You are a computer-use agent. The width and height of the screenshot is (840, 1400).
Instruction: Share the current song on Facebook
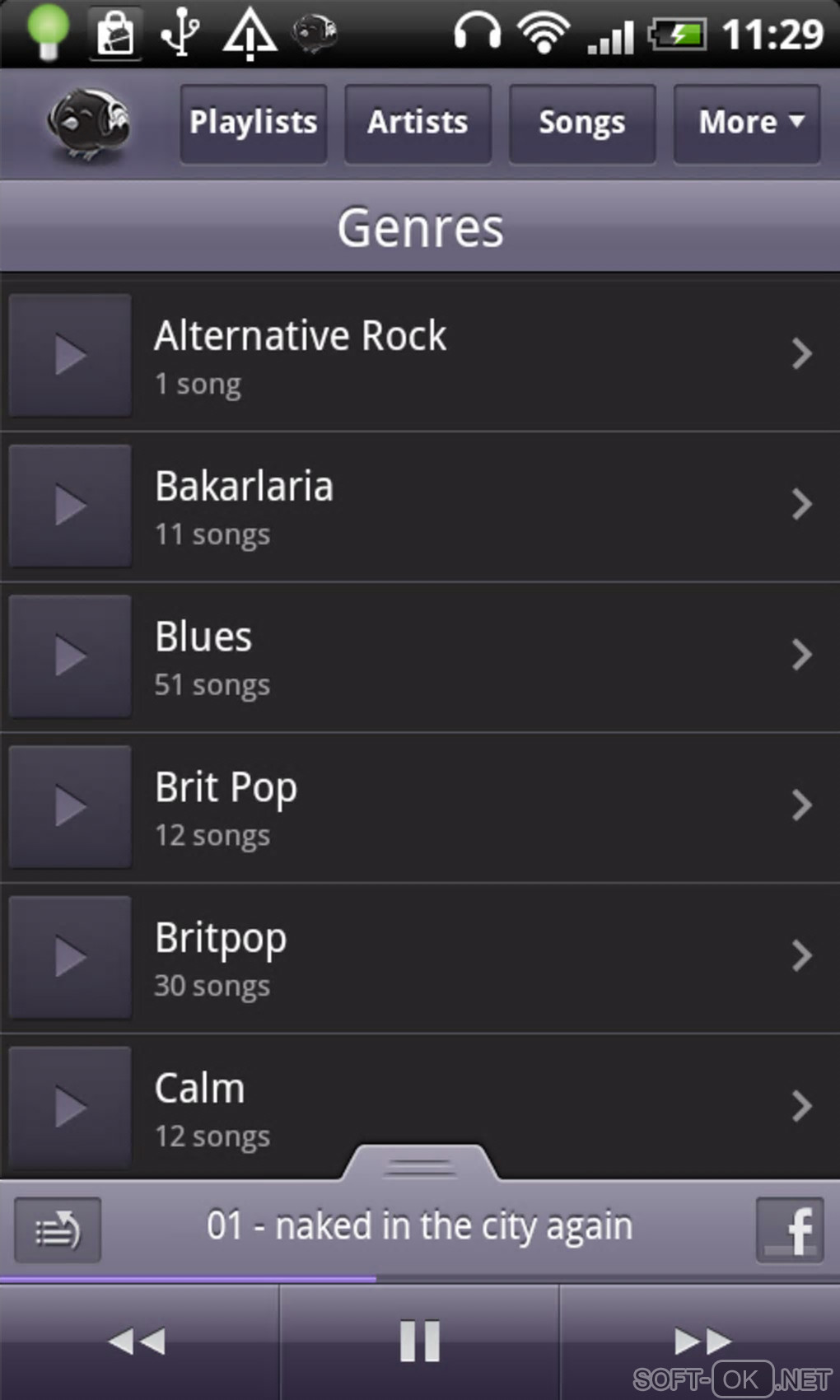click(790, 1230)
